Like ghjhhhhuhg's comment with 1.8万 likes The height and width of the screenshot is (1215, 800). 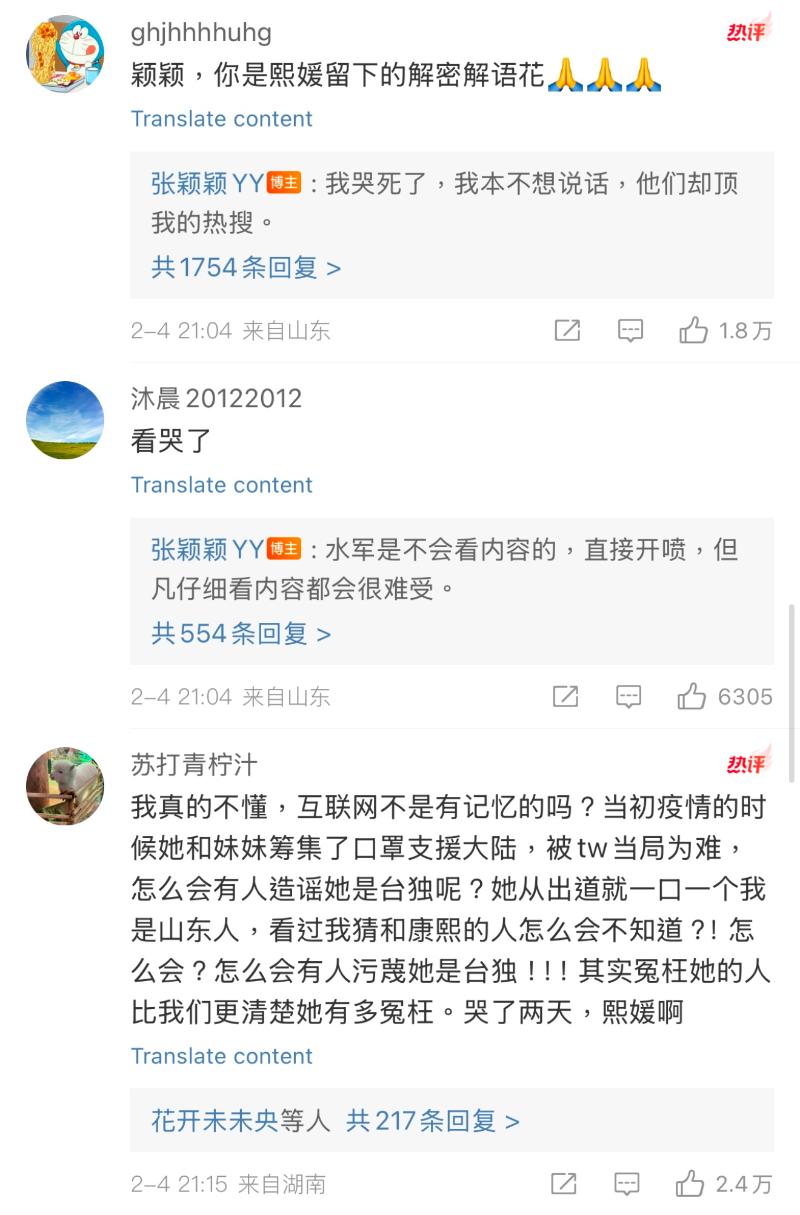pyautogui.click(x=693, y=331)
